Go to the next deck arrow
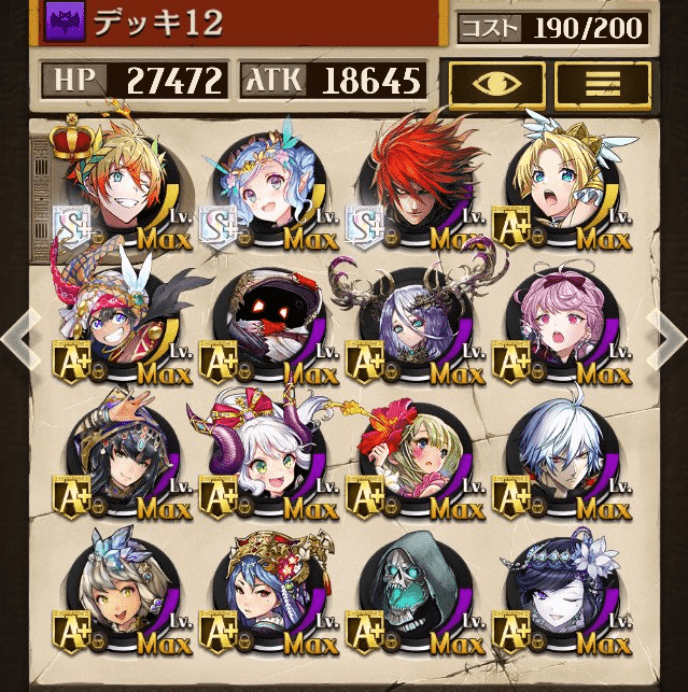Viewport: 688px width, 692px height. pos(668,340)
